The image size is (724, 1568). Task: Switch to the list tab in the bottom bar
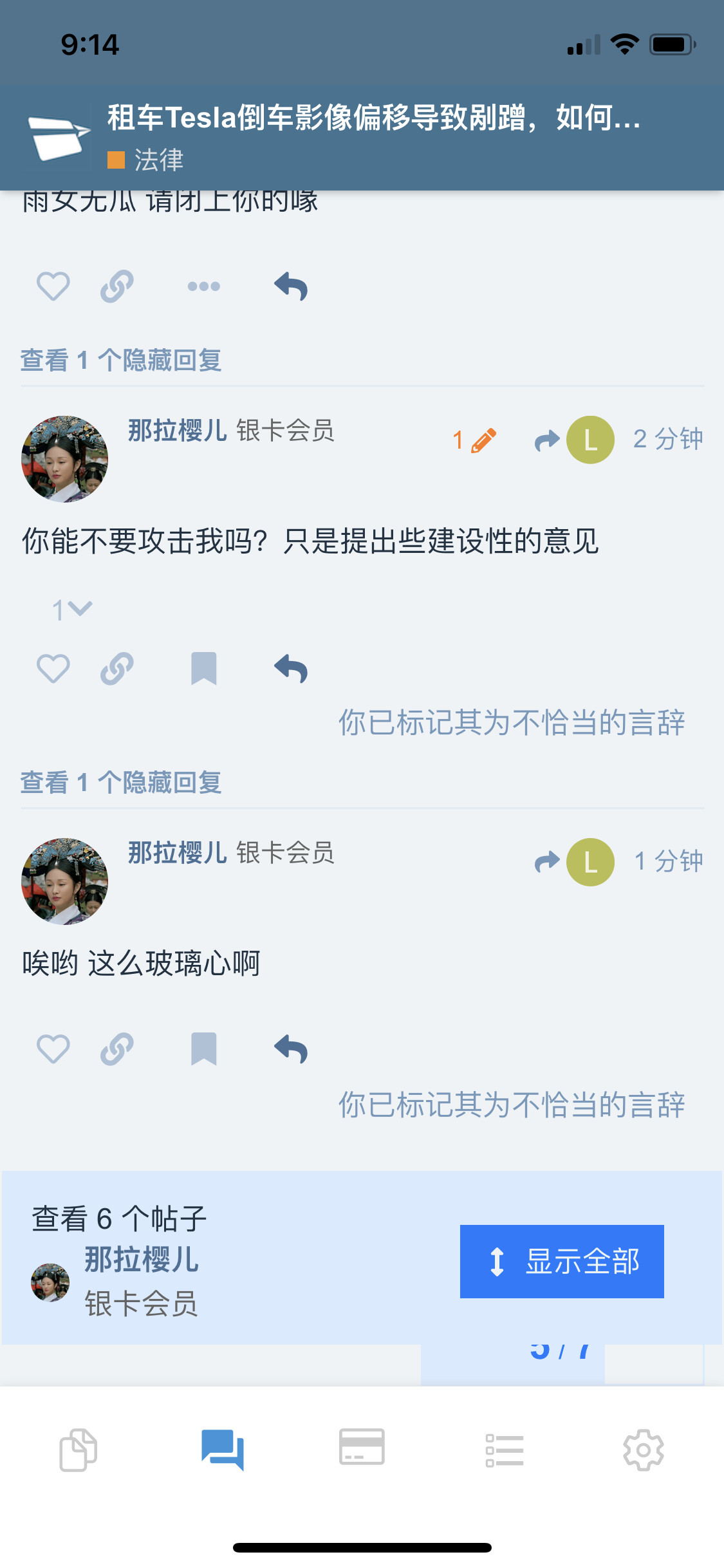click(x=505, y=1451)
